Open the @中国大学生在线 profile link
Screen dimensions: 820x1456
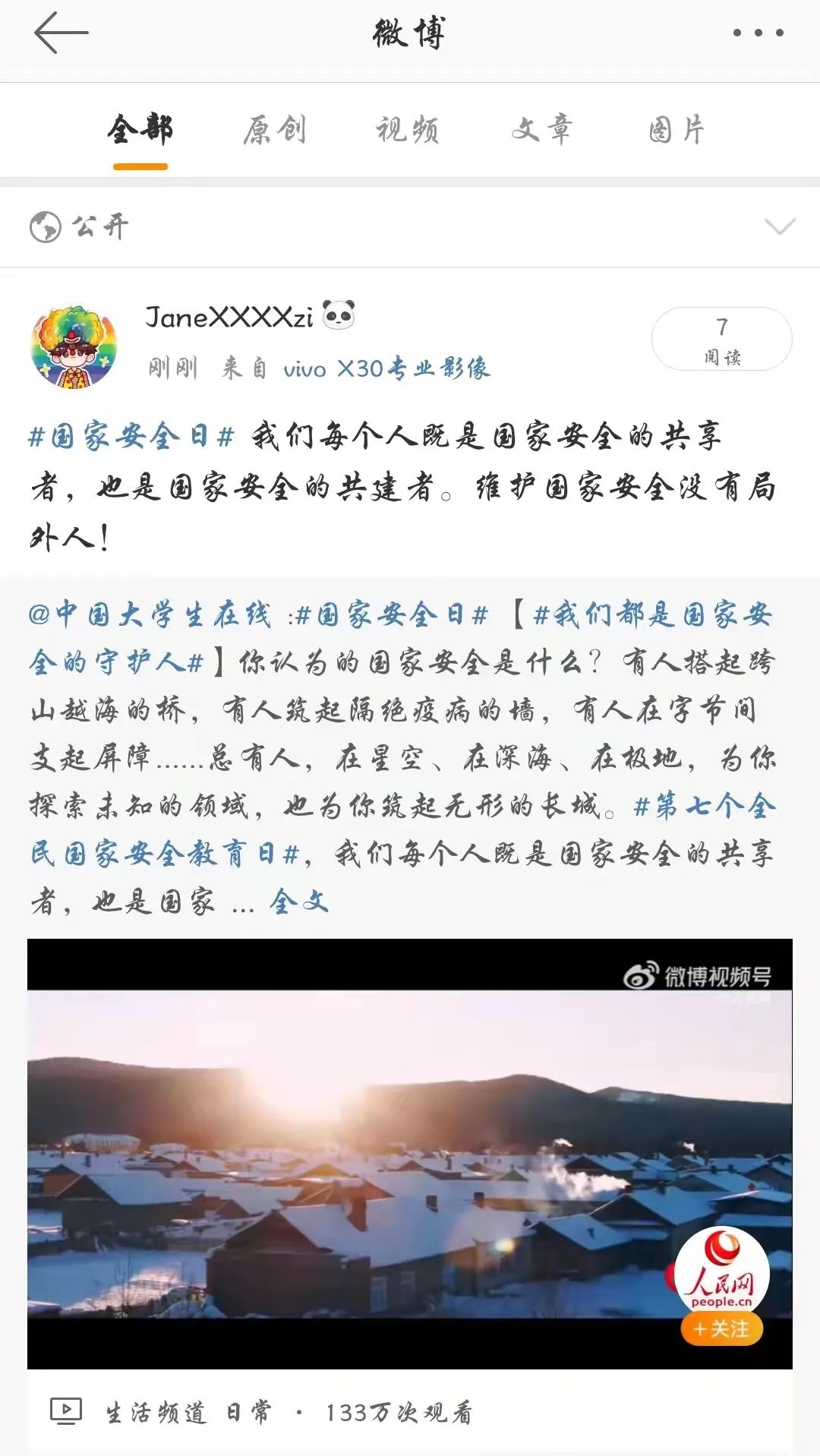coord(150,614)
